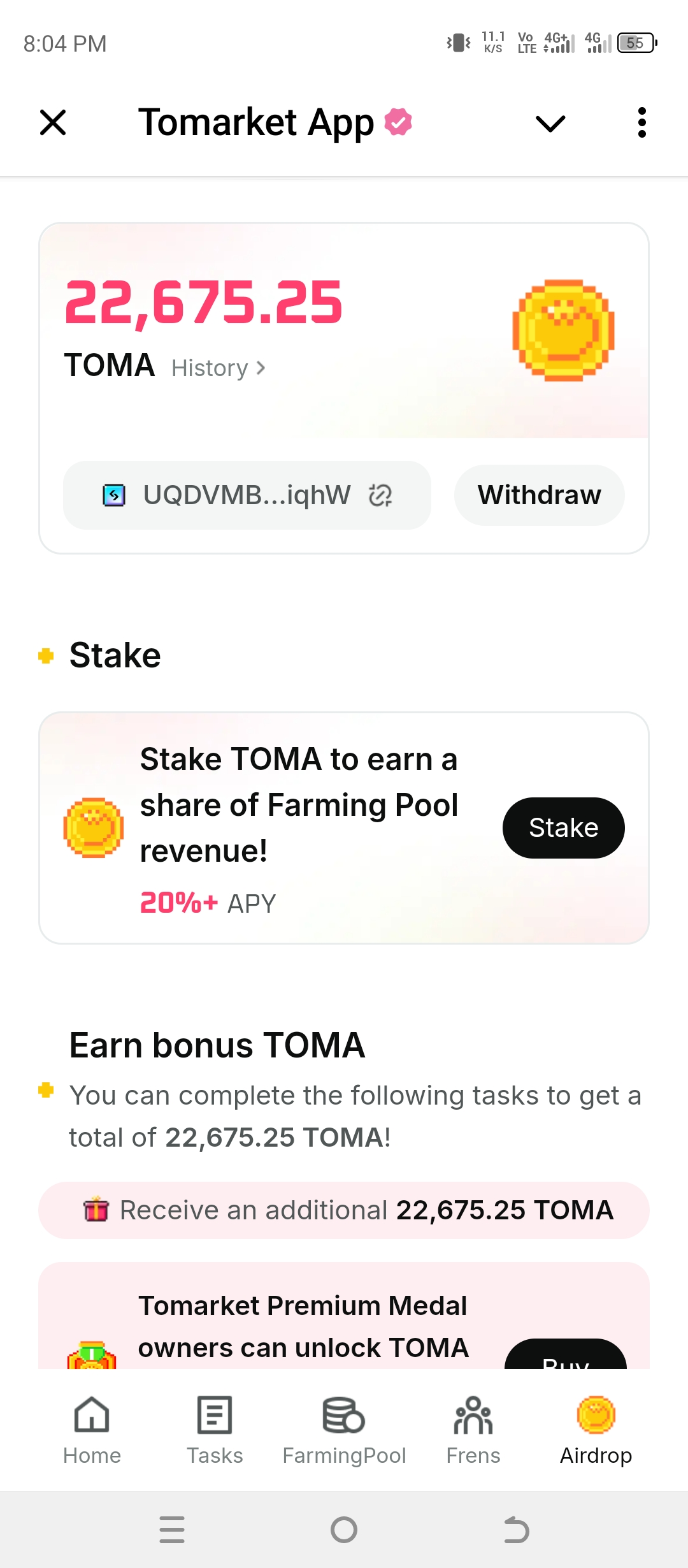Image resolution: width=688 pixels, height=1568 pixels.
Task: Open recent apps from navigation bar
Action: click(x=172, y=1530)
